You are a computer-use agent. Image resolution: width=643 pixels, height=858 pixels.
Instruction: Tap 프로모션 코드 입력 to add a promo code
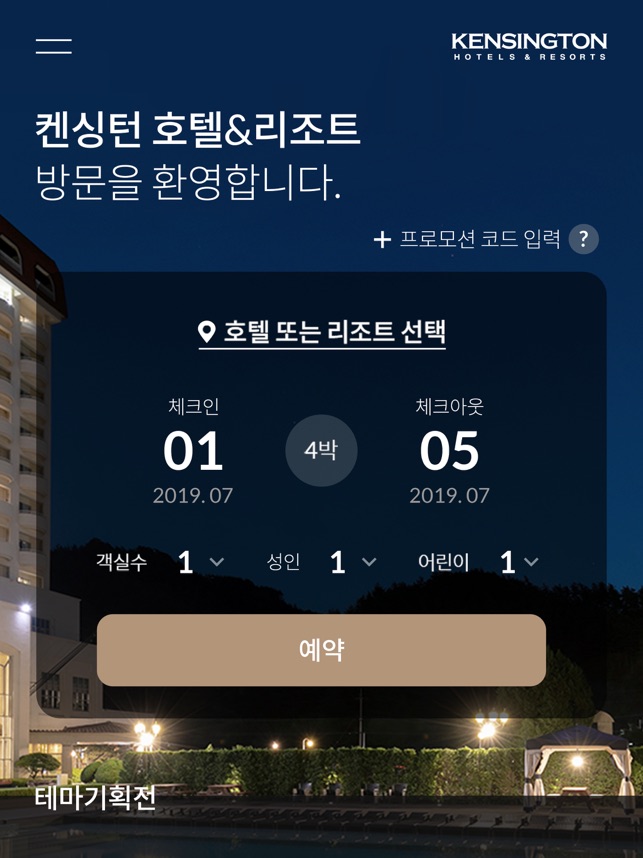click(x=467, y=240)
